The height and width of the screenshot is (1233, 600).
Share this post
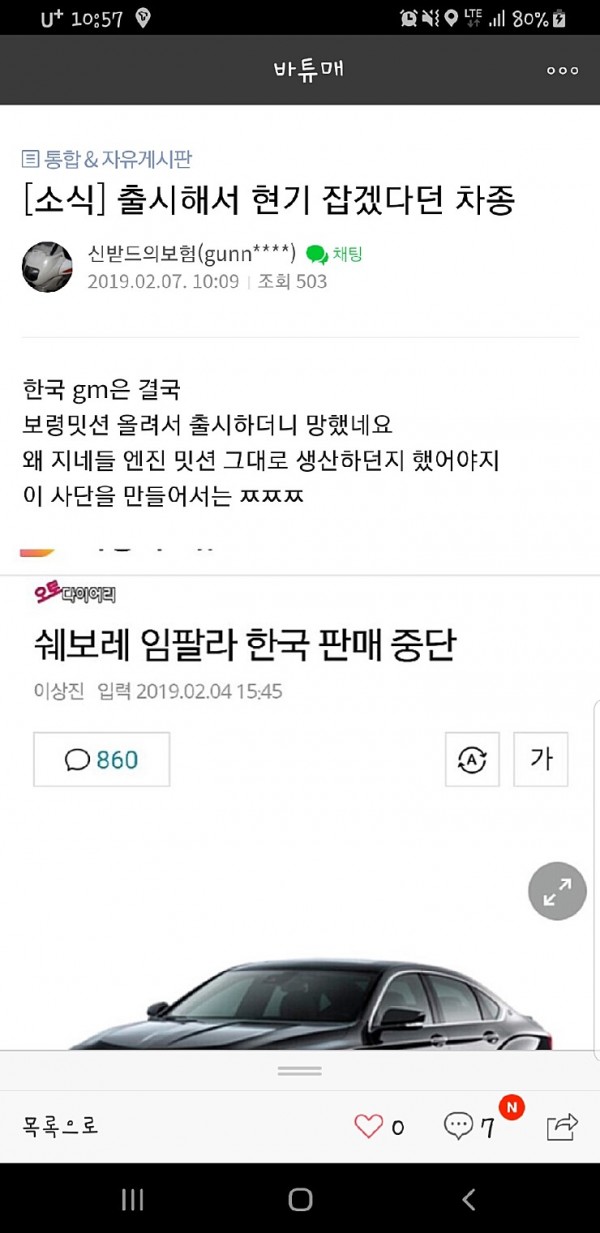(562, 1127)
